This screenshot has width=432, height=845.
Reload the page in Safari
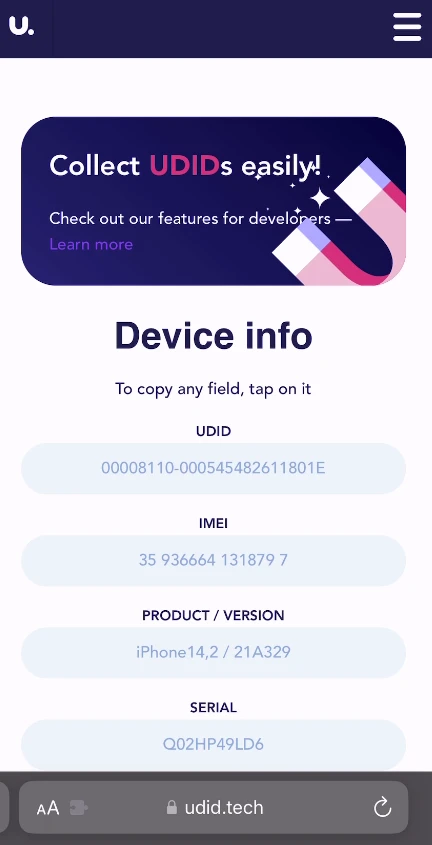point(382,807)
